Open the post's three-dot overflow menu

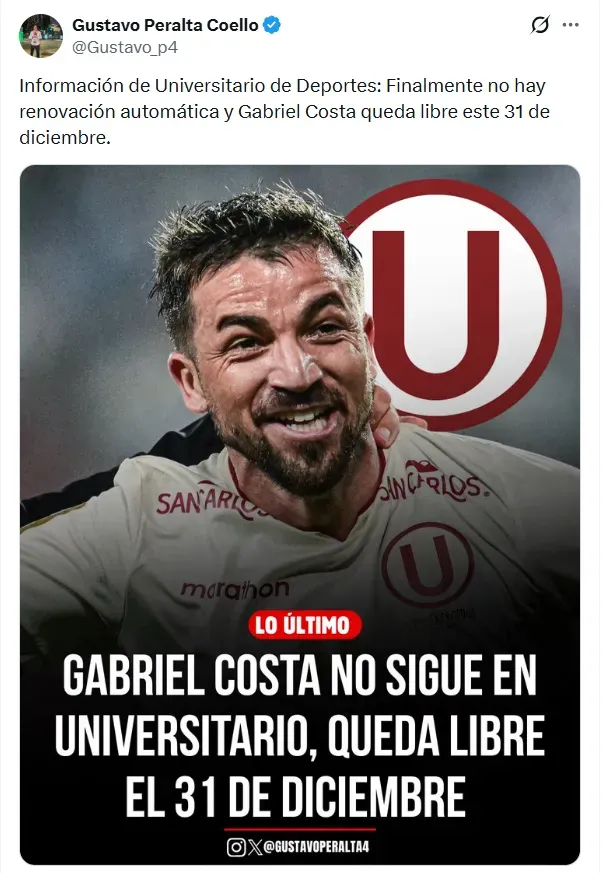tap(570, 25)
